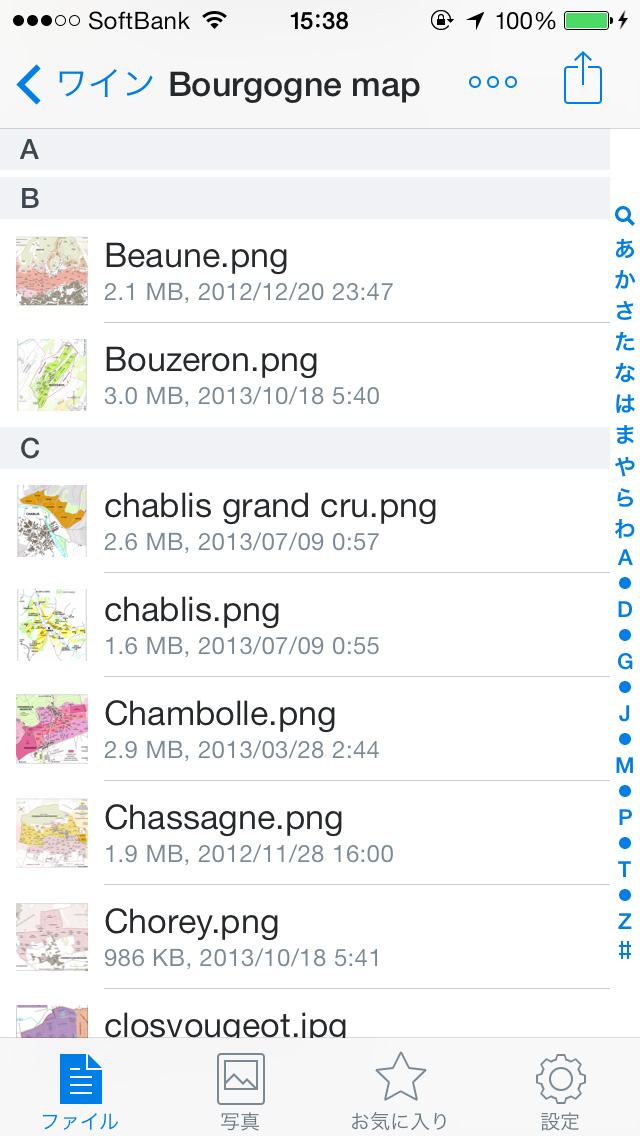Open closvougeot.jpg
This screenshot has width=640, height=1136.
(304, 1014)
